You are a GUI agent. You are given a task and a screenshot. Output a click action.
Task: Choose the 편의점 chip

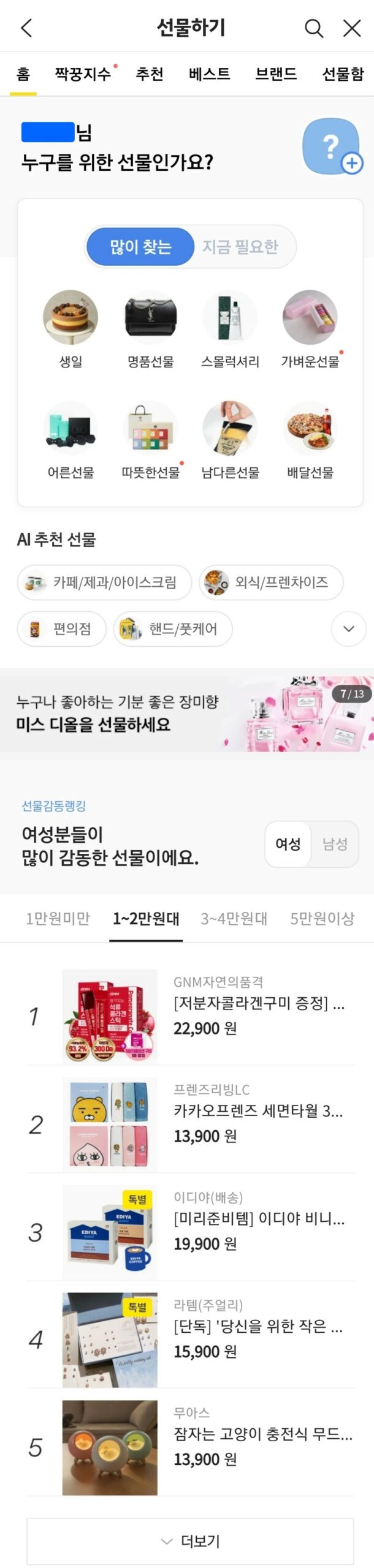point(62,628)
